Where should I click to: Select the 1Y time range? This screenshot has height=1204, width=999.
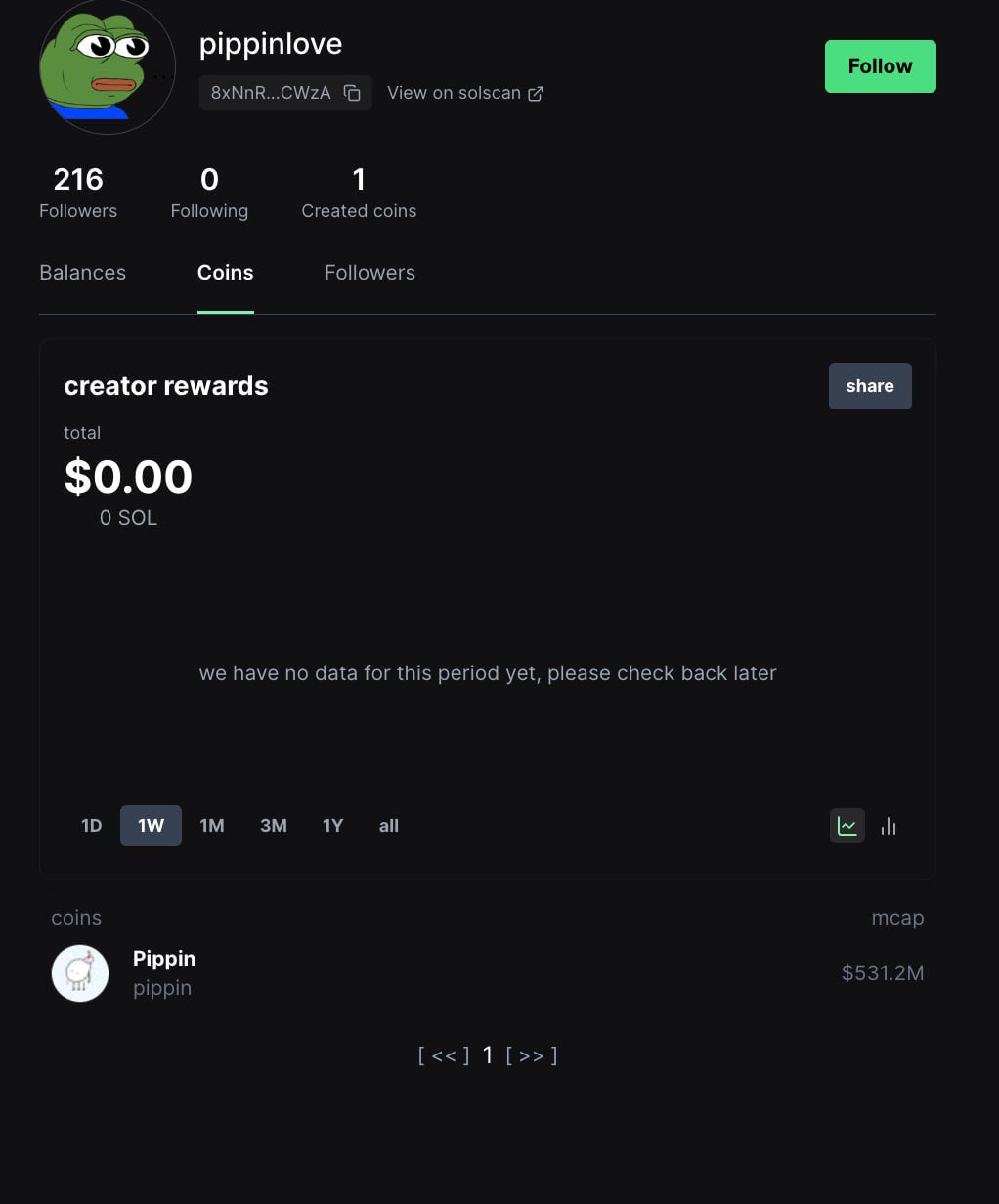(332, 826)
